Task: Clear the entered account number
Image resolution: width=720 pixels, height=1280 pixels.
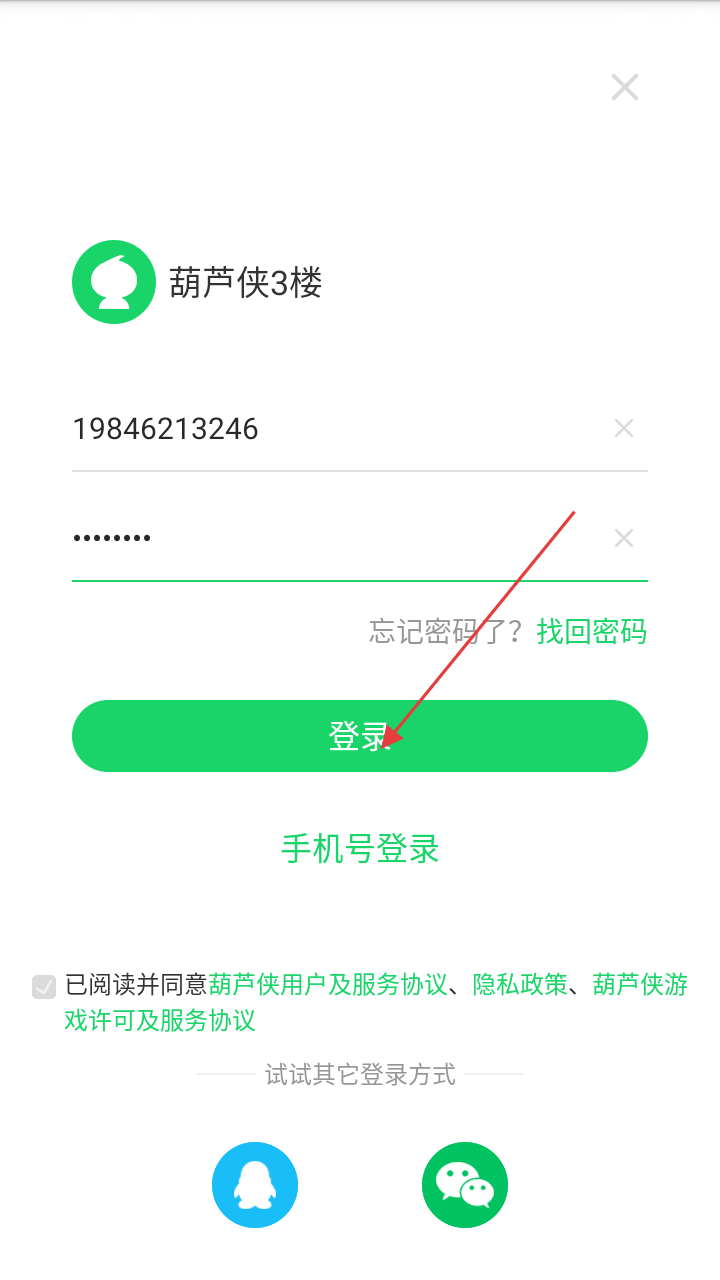Action: point(624,429)
